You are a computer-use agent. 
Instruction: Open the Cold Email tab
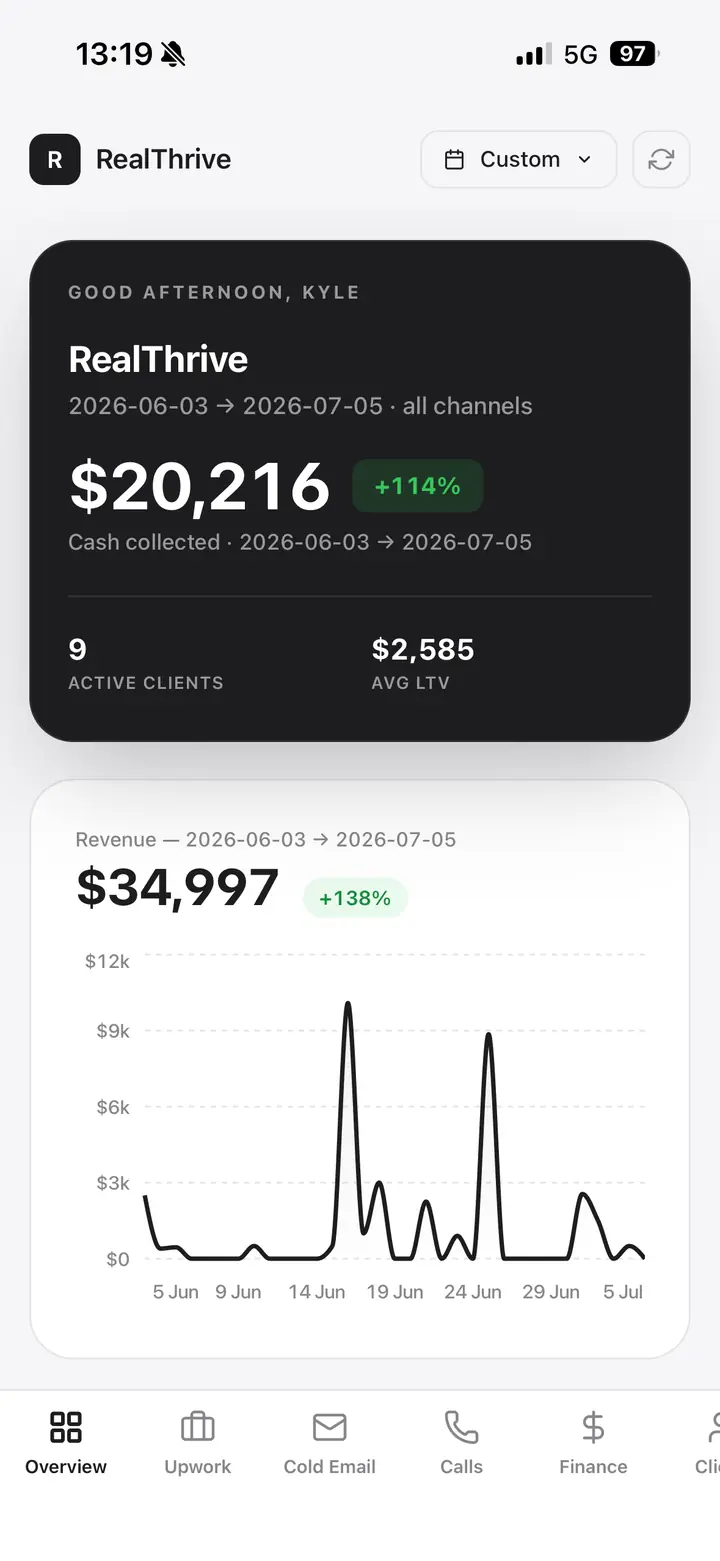pyautogui.click(x=329, y=1443)
